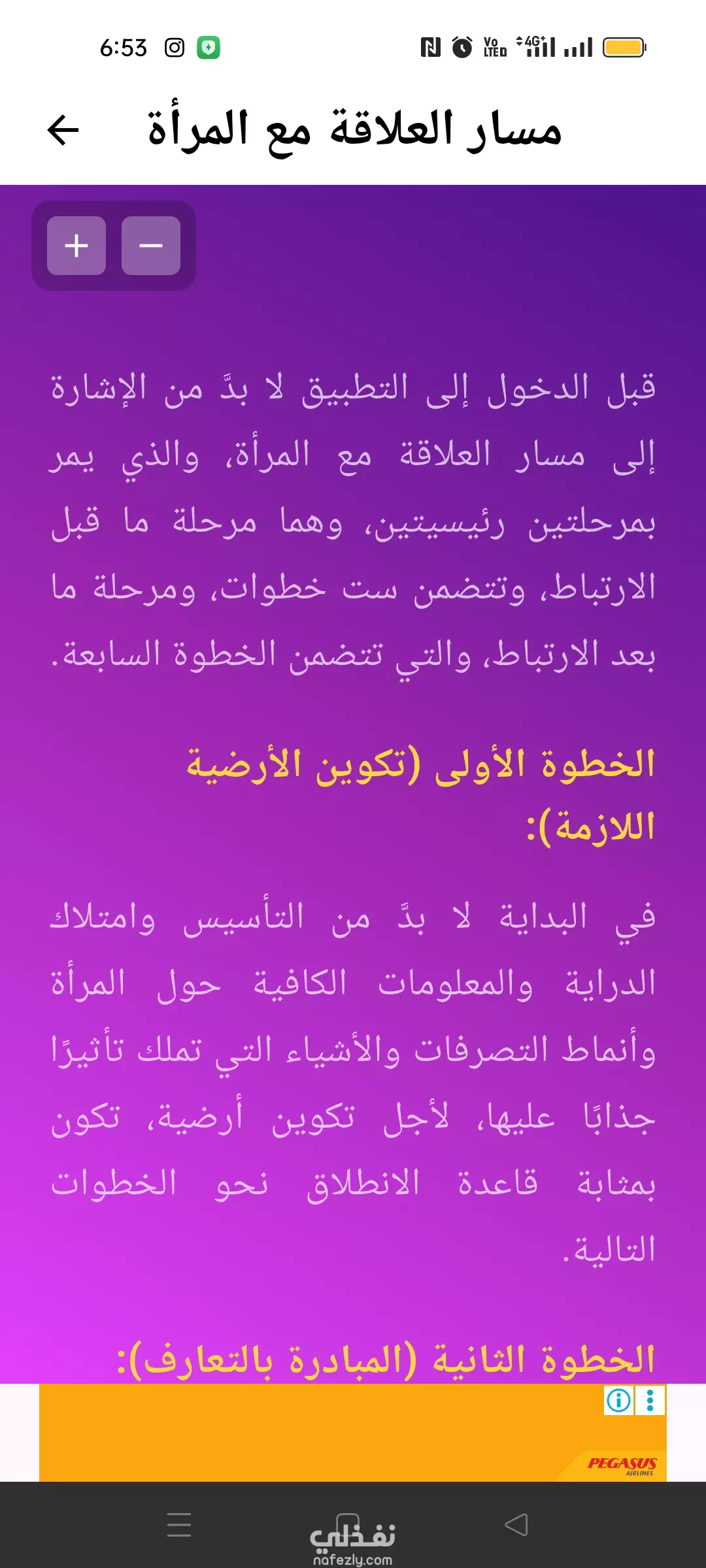Tap the system back button

coord(516,1525)
